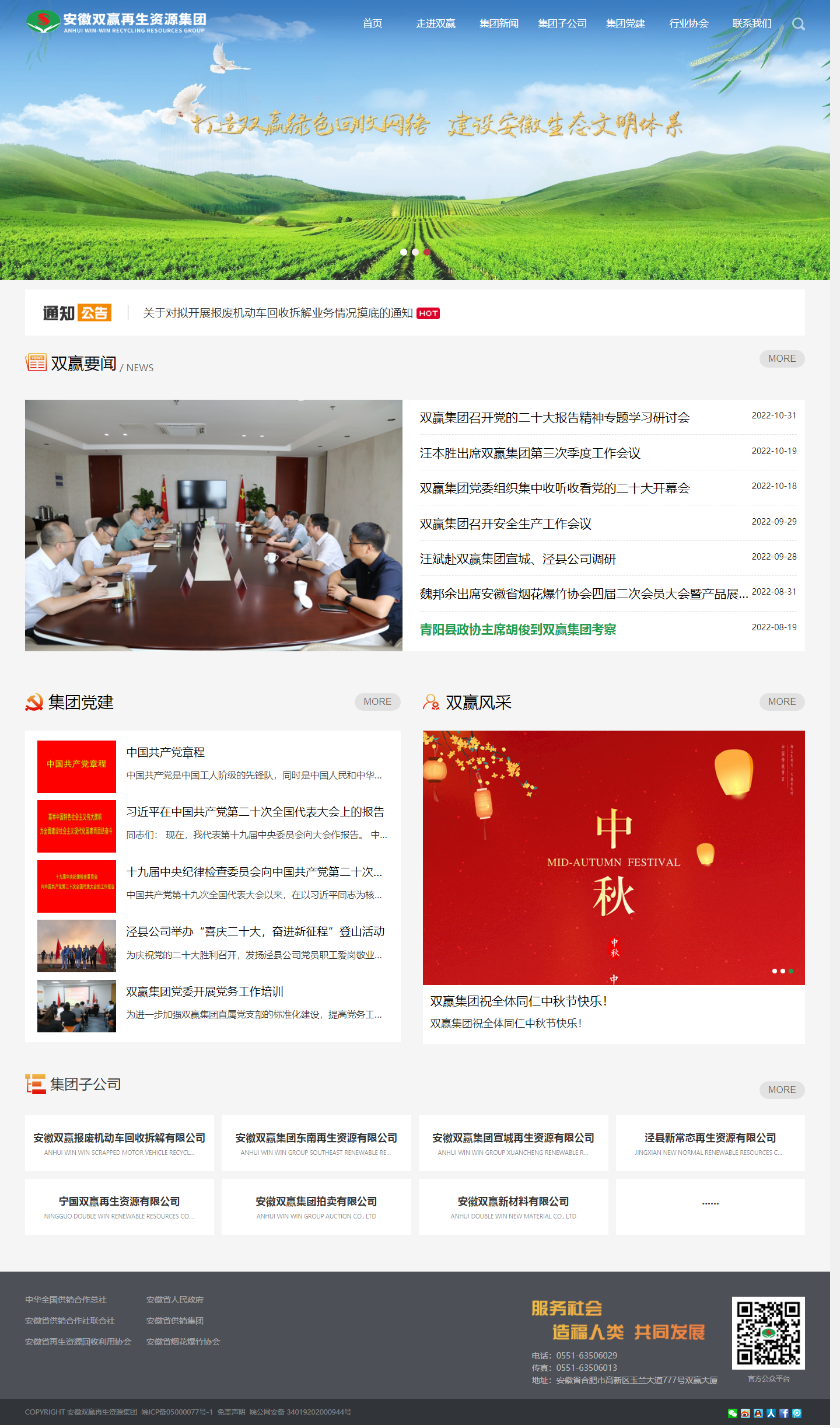Open 集团新闻 navigation item

(499, 23)
